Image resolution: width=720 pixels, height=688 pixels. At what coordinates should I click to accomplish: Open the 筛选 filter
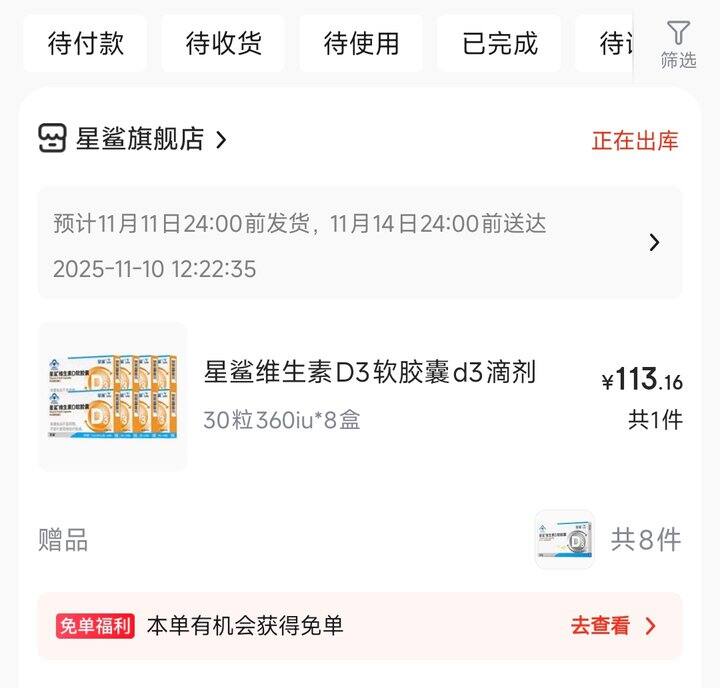tap(678, 45)
